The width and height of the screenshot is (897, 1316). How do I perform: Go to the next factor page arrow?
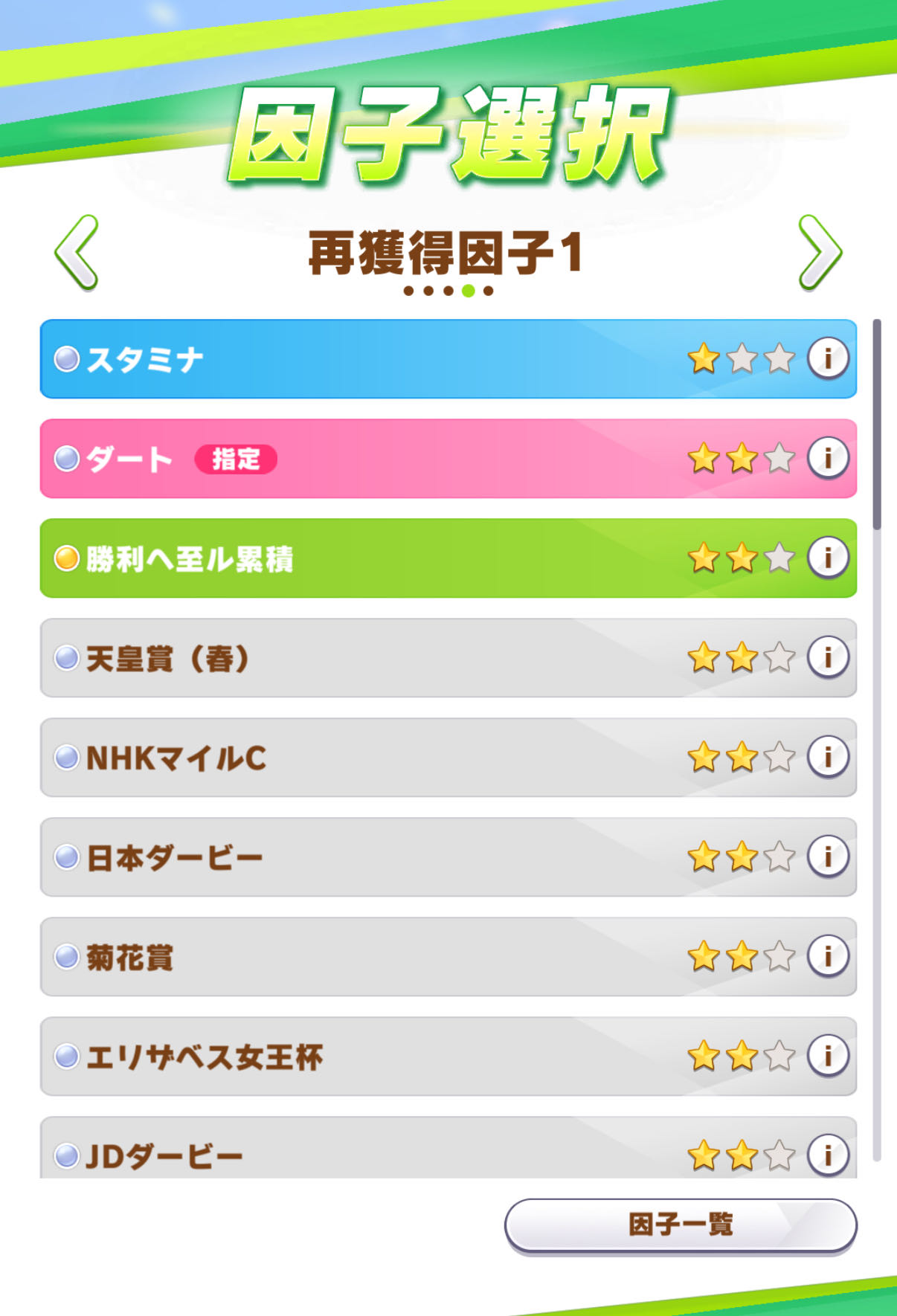coord(820,253)
